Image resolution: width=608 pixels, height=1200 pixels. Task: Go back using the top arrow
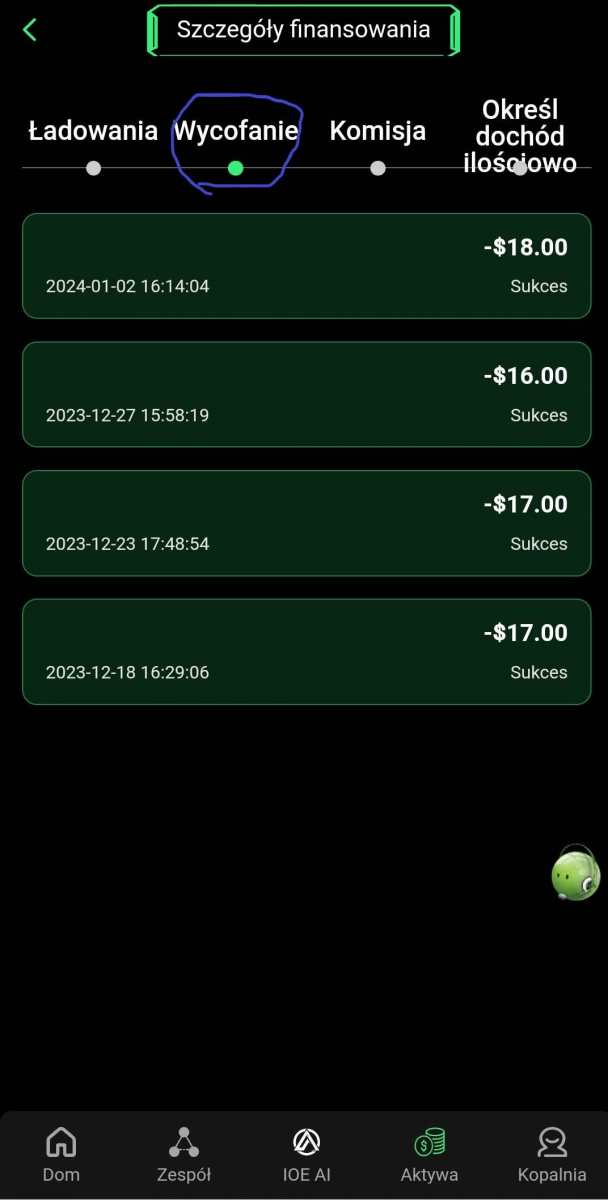coord(29,30)
